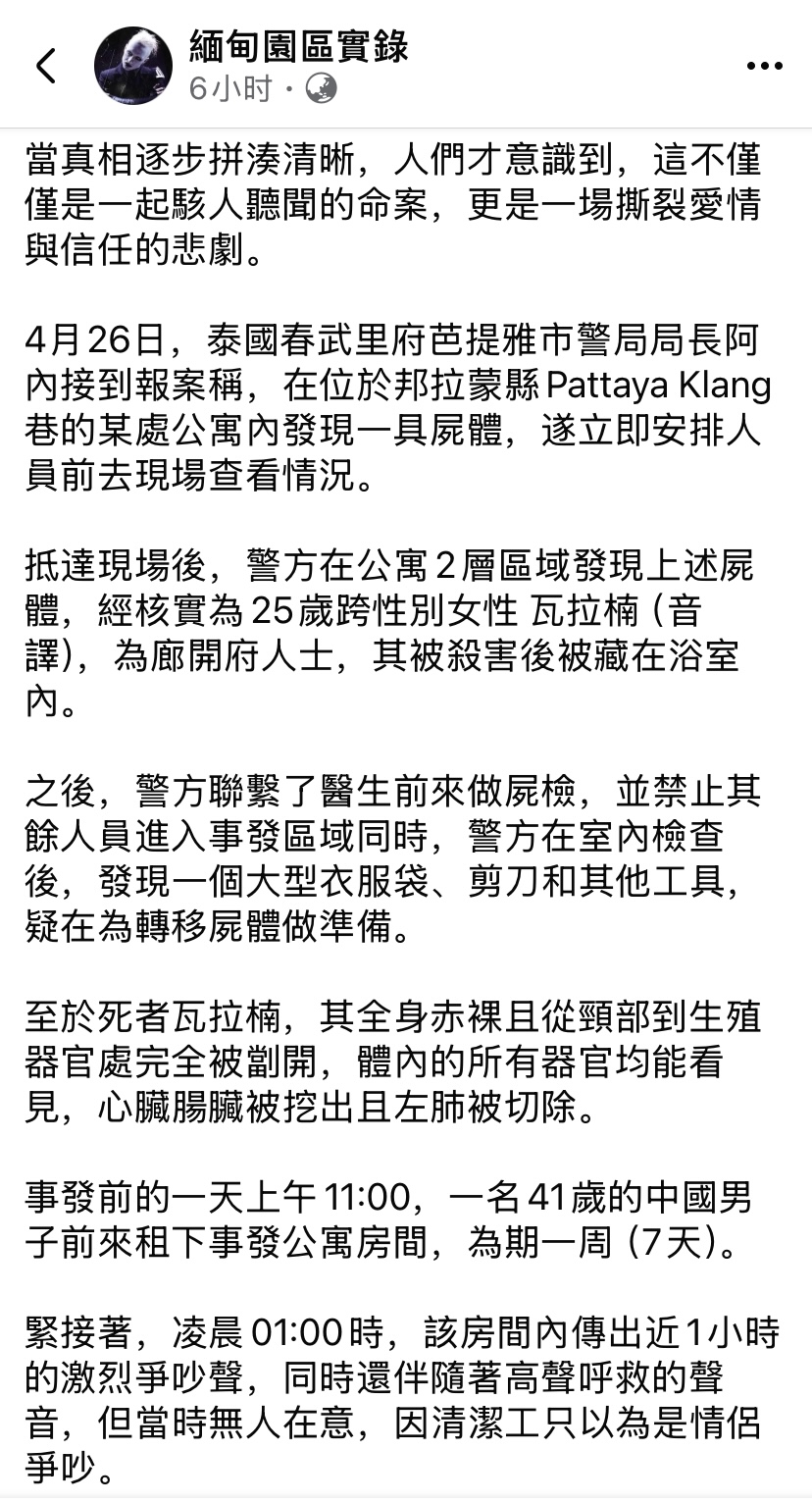Open the 緬甸園區實錄 page name

(x=298, y=47)
